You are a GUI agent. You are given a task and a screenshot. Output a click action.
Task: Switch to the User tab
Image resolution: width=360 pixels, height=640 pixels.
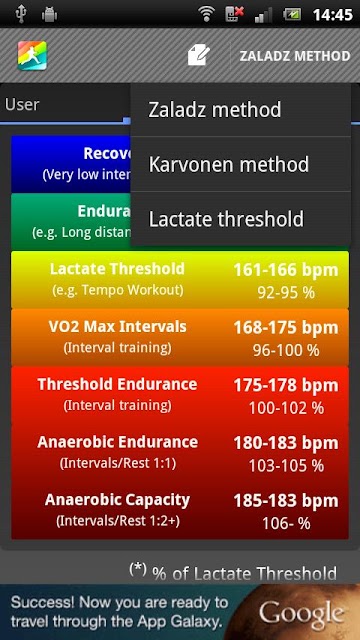click(x=65, y=104)
